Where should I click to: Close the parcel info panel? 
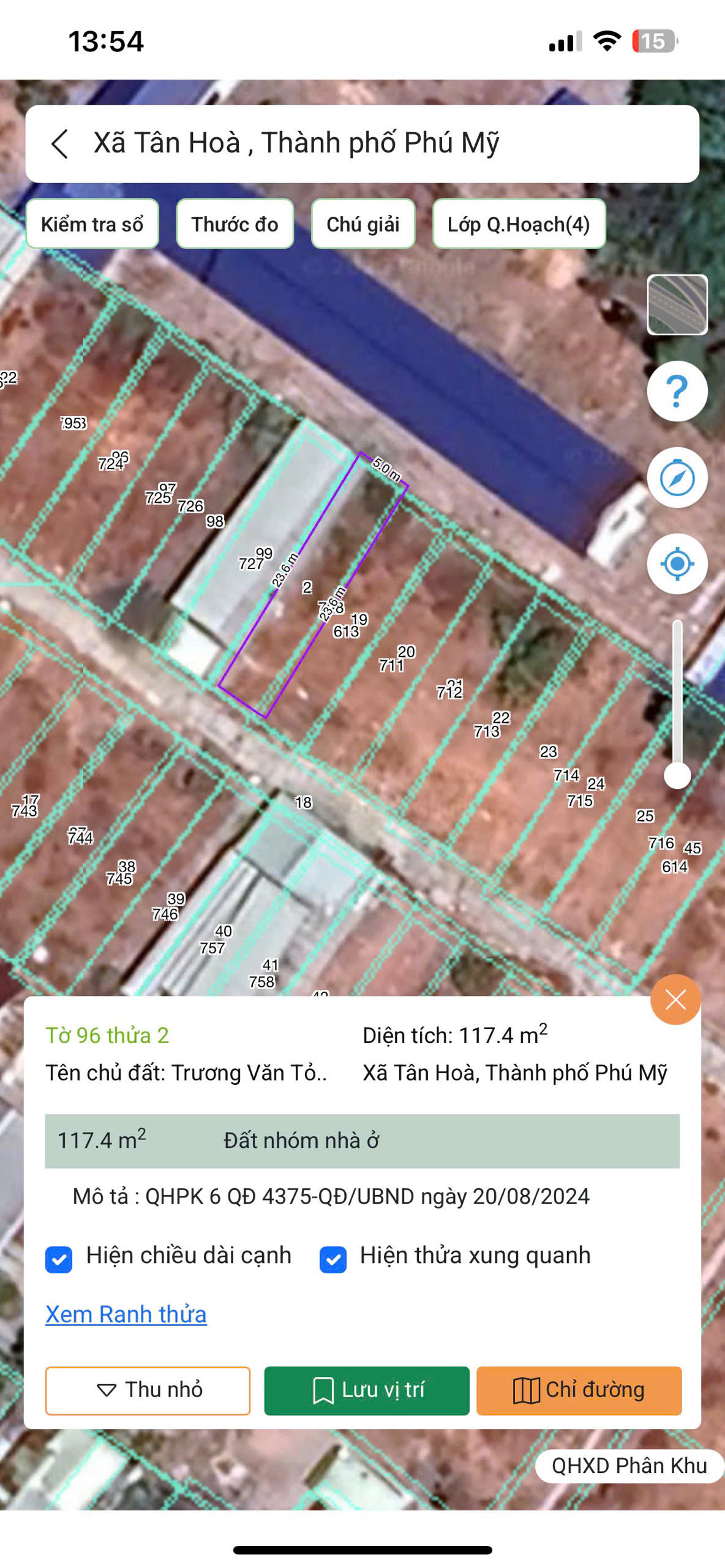[x=675, y=1000]
